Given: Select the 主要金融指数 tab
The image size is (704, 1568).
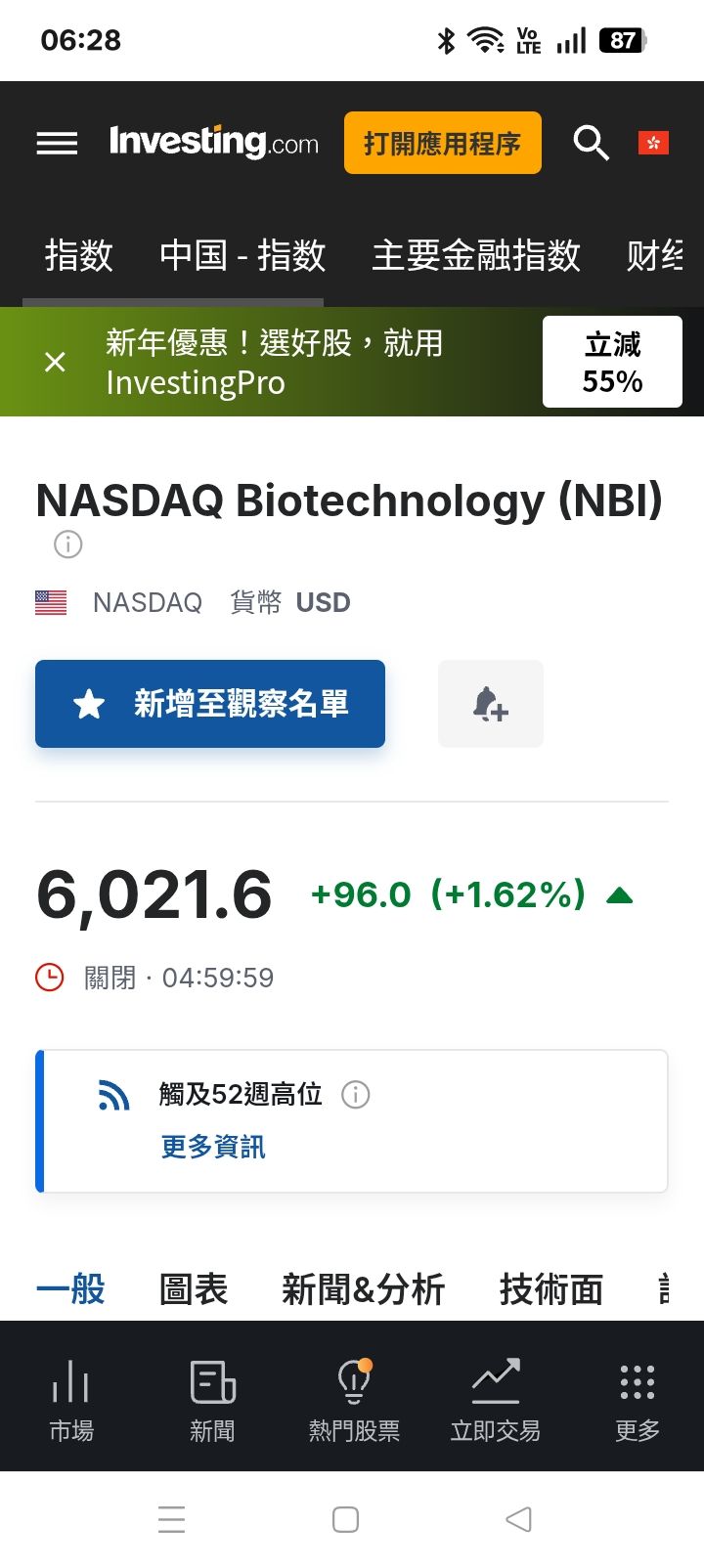Looking at the screenshot, I should coord(476,256).
